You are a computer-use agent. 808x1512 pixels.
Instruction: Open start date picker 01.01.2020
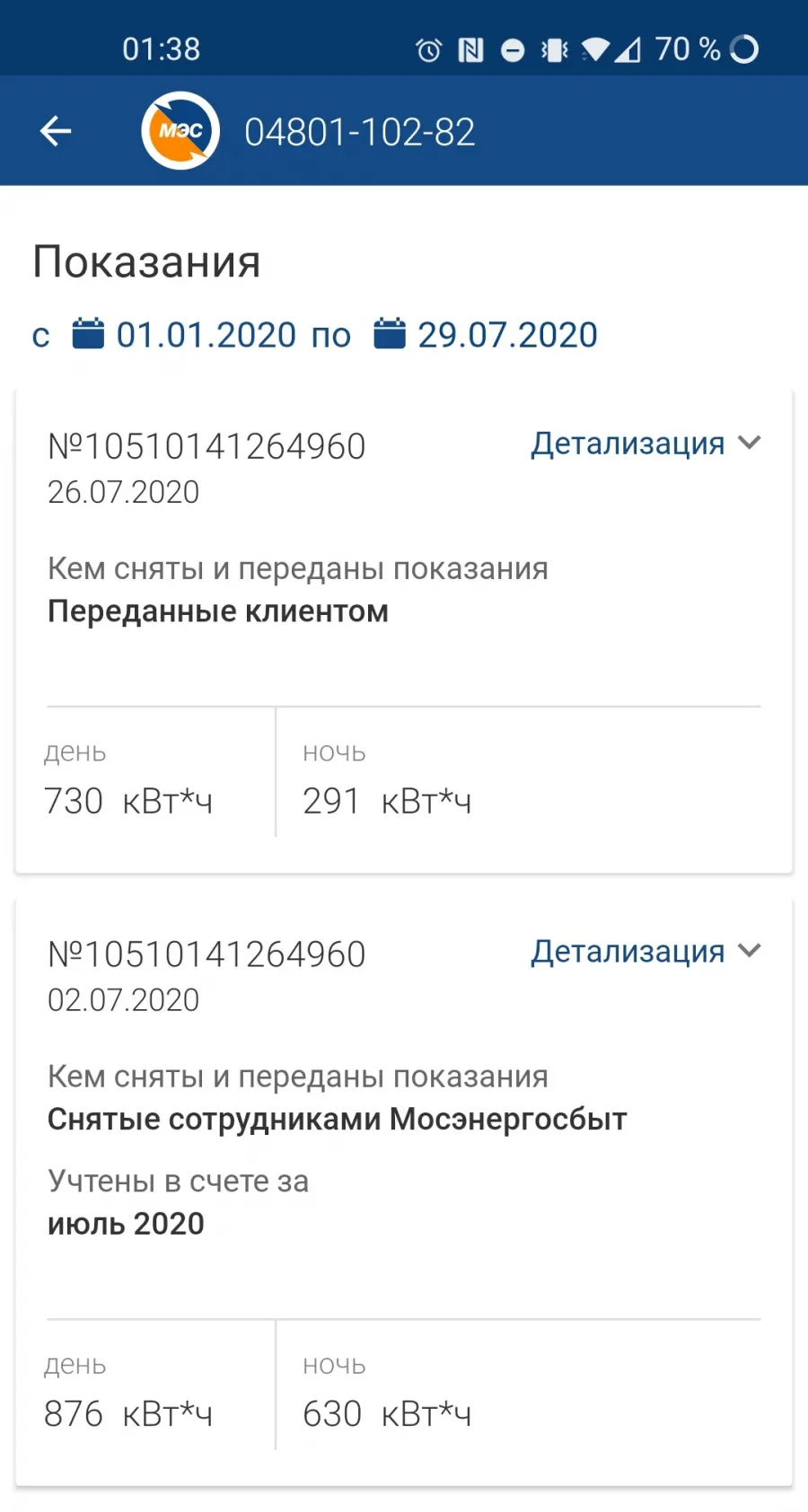pyautogui.click(x=184, y=334)
